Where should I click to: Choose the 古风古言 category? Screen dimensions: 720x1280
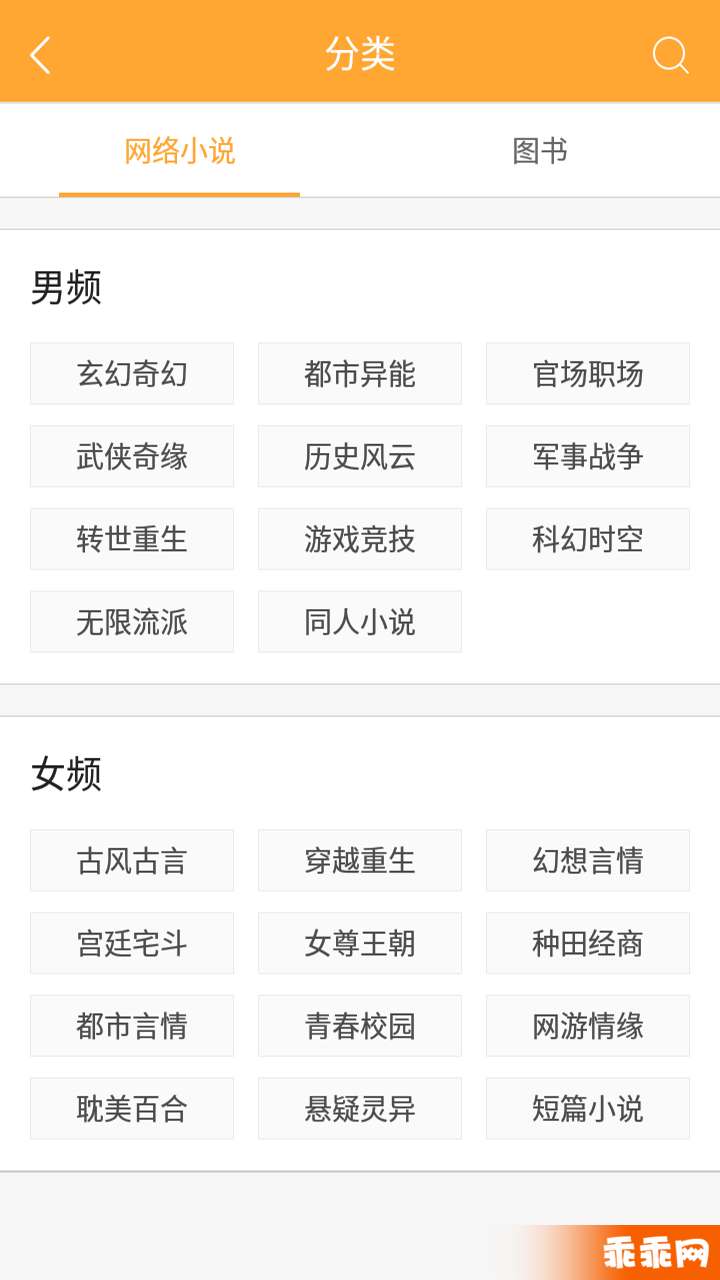[132, 861]
